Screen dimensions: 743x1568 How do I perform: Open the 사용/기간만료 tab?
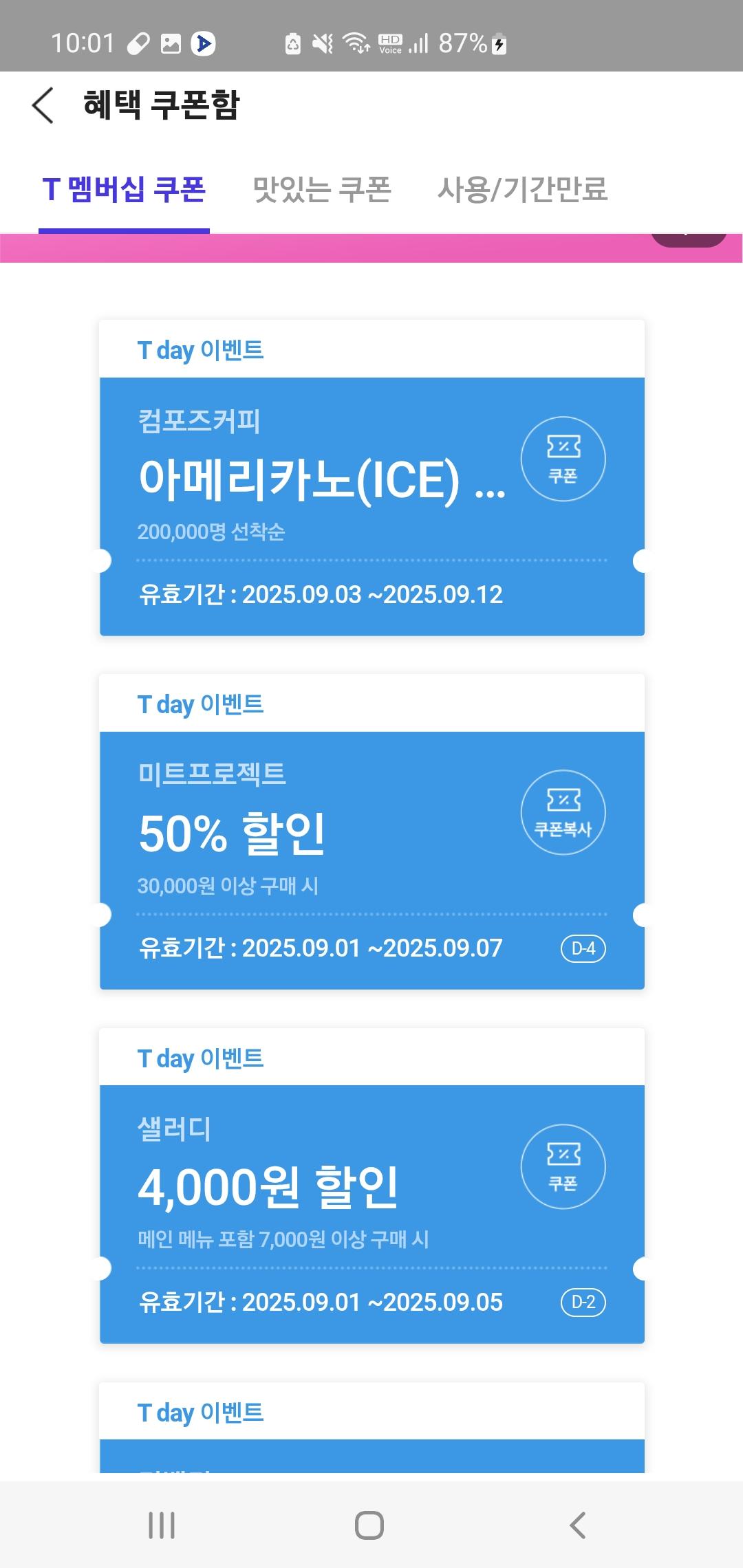click(x=523, y=190)
